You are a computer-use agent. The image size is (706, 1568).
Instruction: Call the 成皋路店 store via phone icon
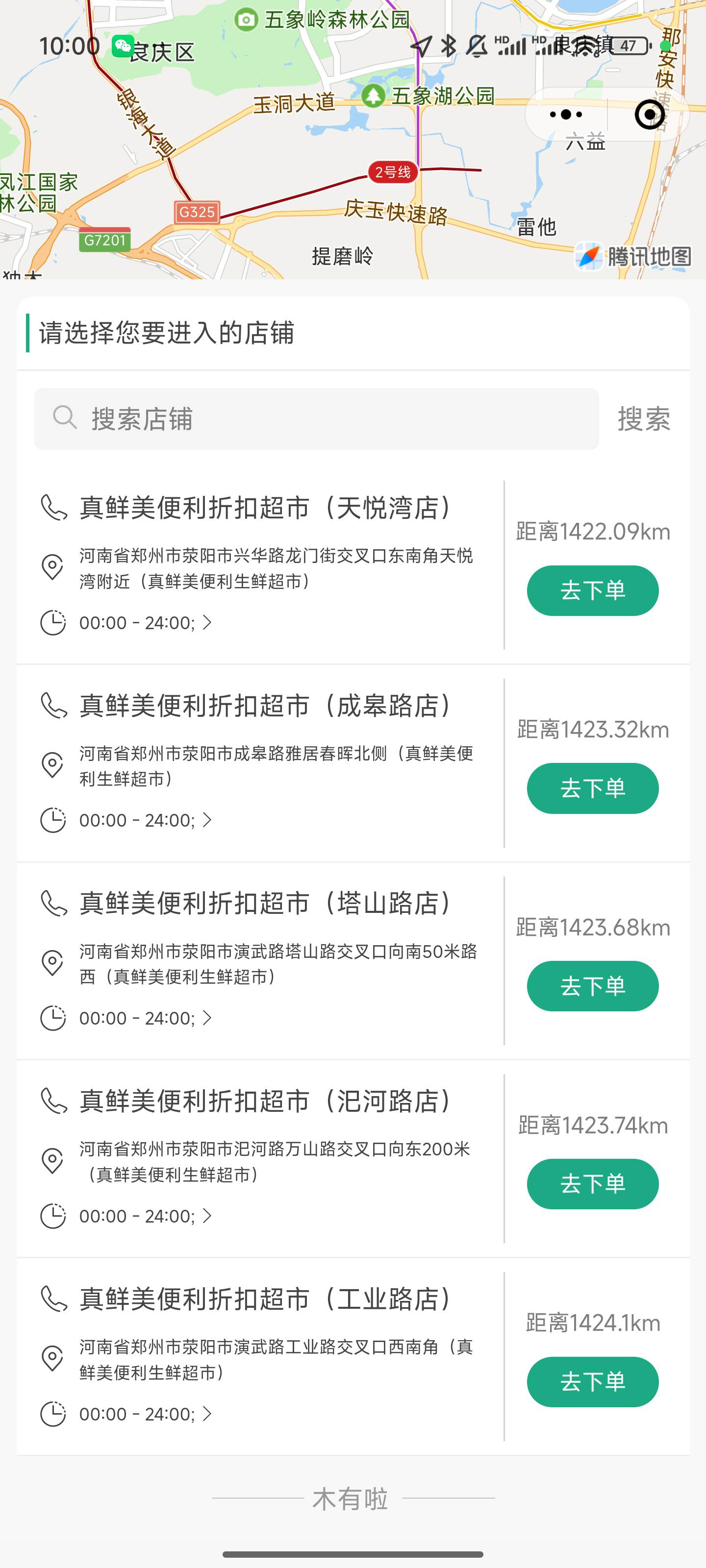(53, 706)
